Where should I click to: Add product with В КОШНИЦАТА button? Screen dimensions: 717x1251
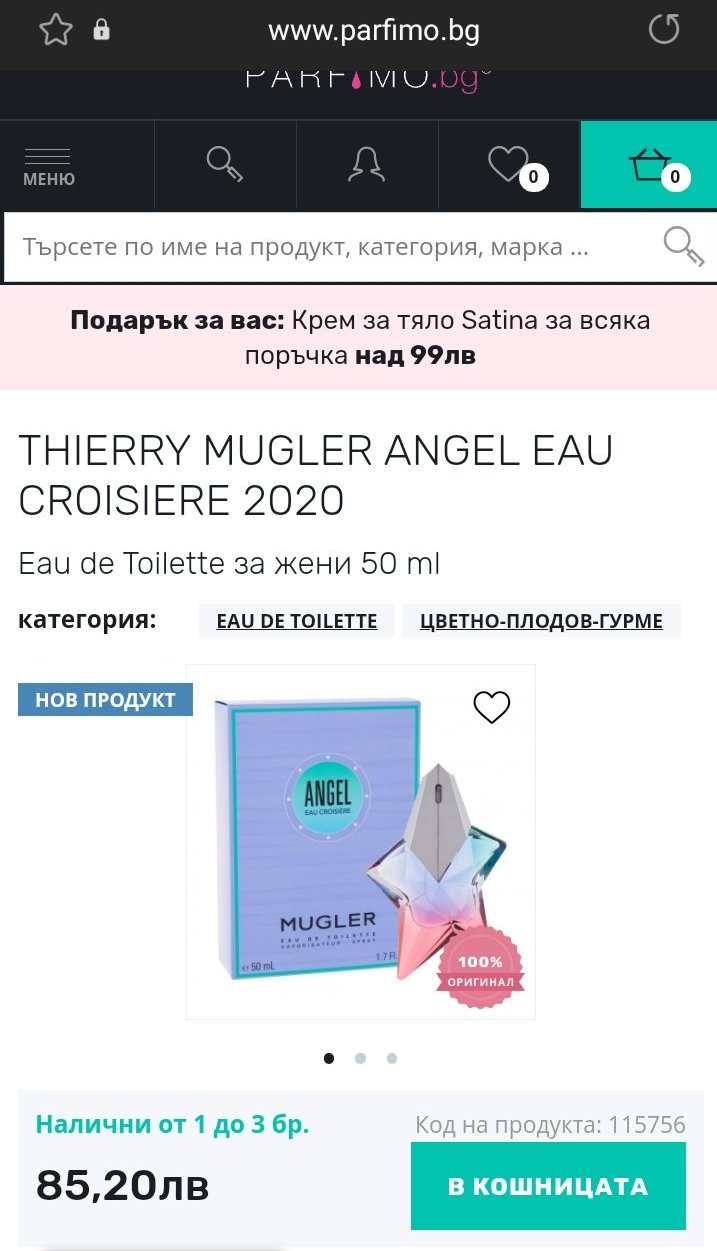(x=548, y=1186)
